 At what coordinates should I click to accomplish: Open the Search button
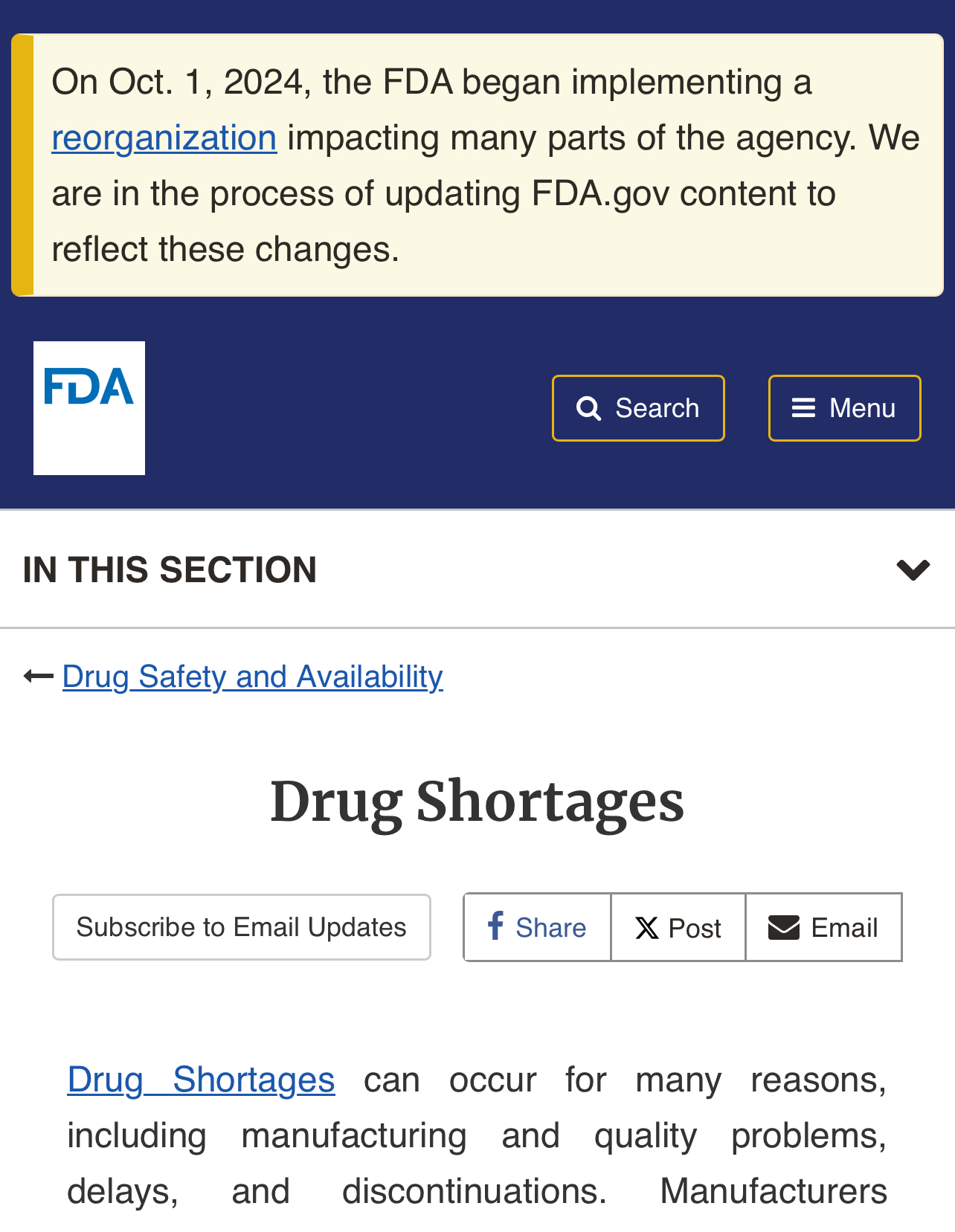tap(638, 408)
